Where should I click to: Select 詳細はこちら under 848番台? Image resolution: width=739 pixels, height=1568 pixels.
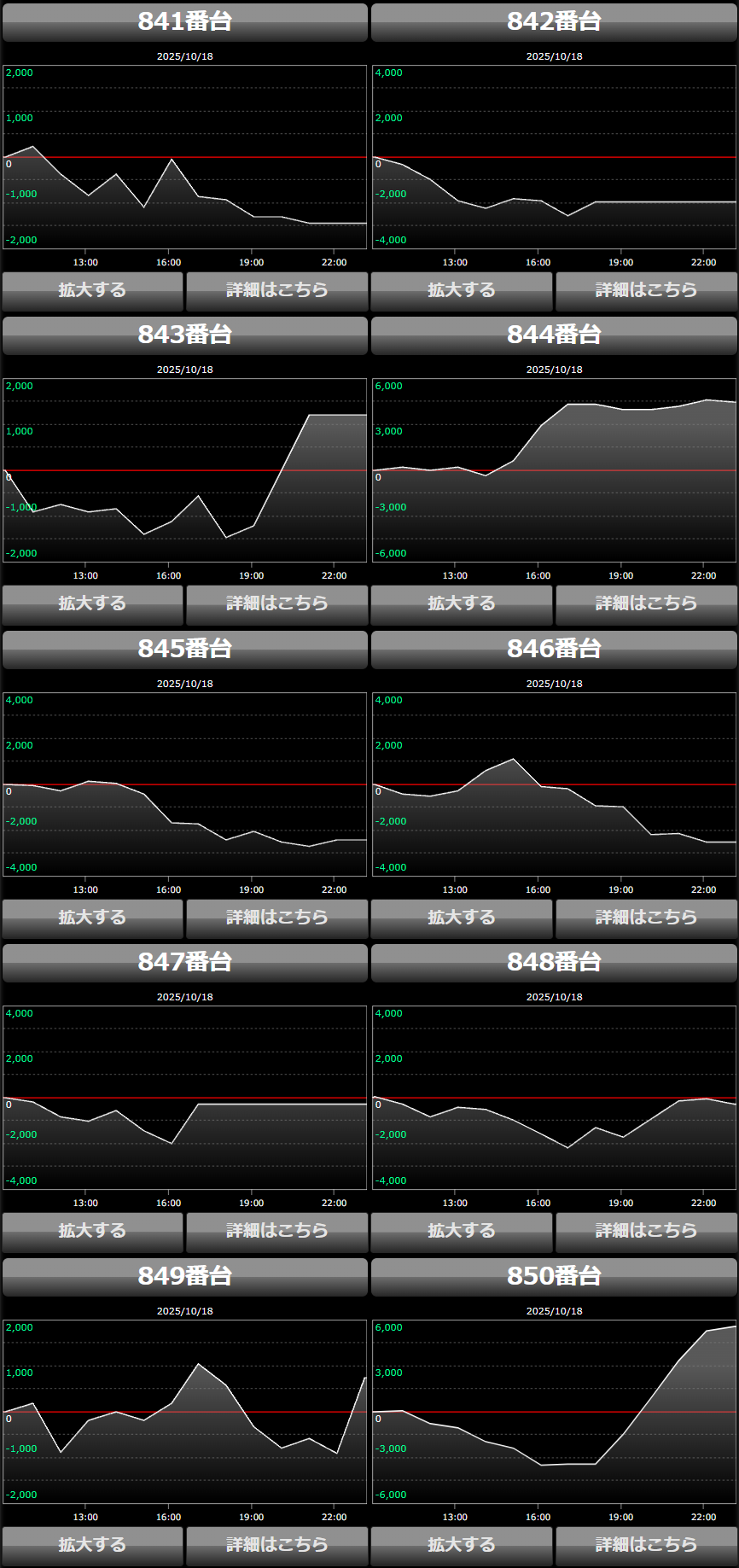tap(646, 1231)
